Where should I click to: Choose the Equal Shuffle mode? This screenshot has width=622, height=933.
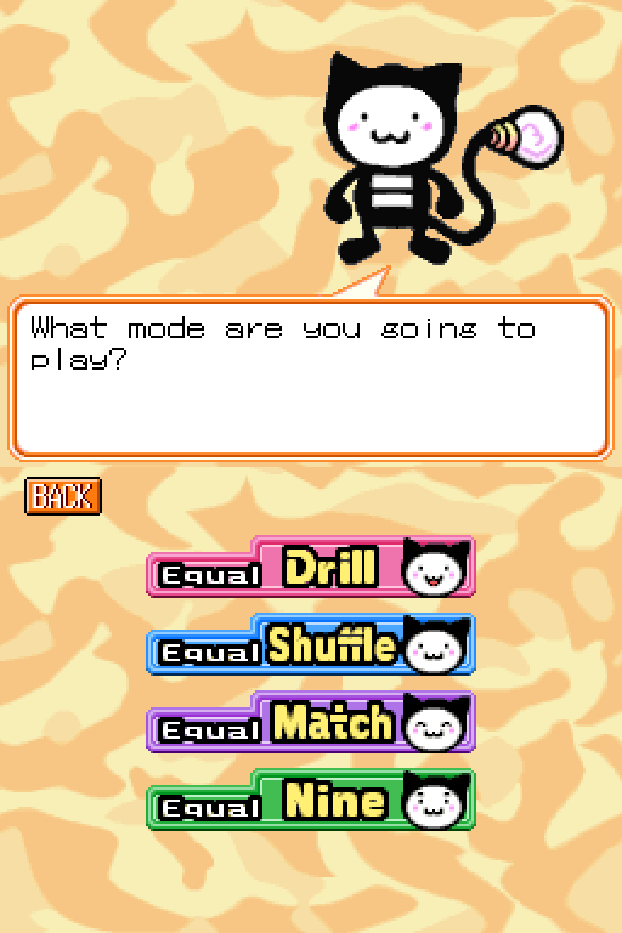pyautogui.click(x=311, y=647)
